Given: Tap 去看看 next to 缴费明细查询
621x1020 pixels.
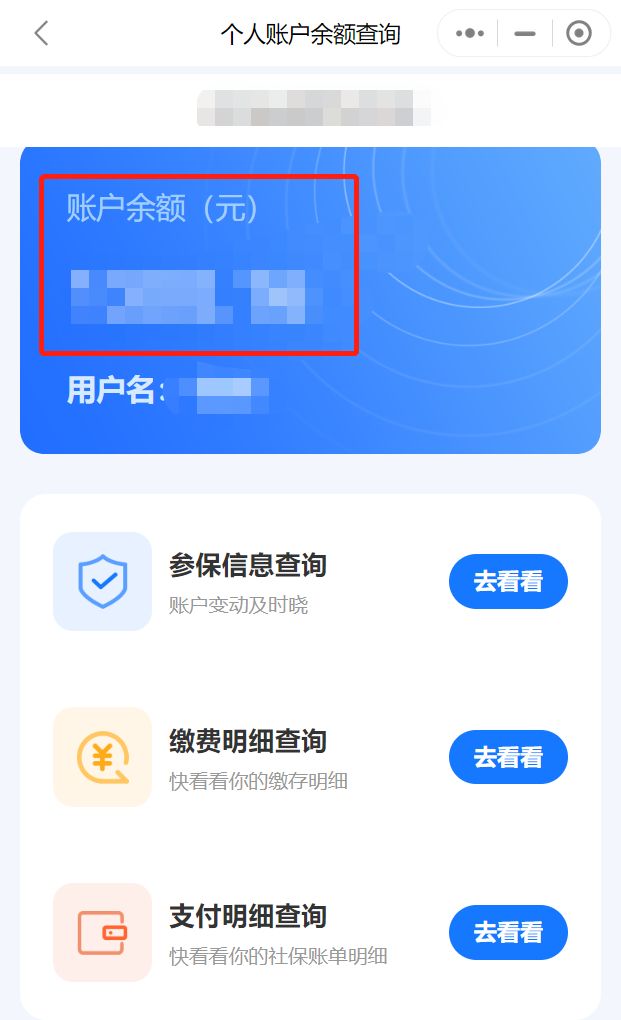Looking at the screenshot, I should 508,757.
